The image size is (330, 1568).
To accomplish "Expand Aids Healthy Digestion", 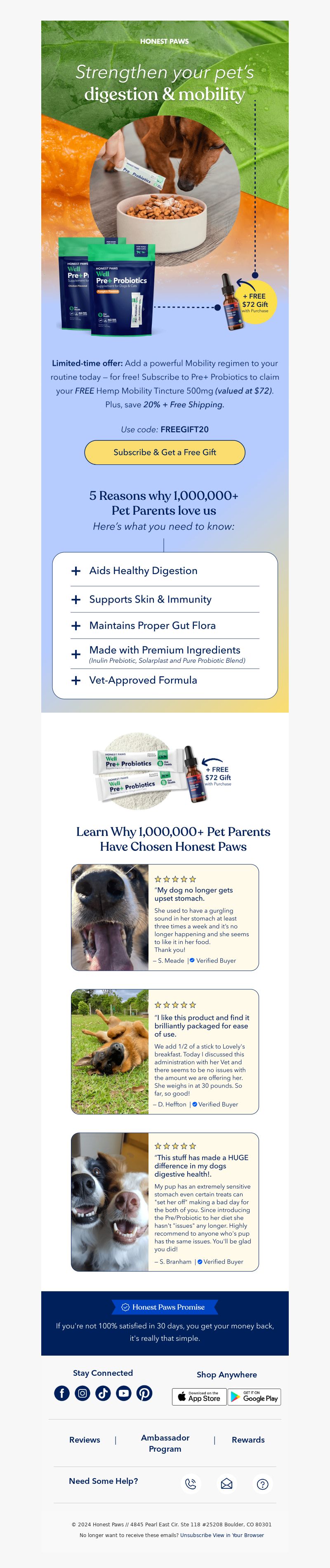I will pos(76,571).
